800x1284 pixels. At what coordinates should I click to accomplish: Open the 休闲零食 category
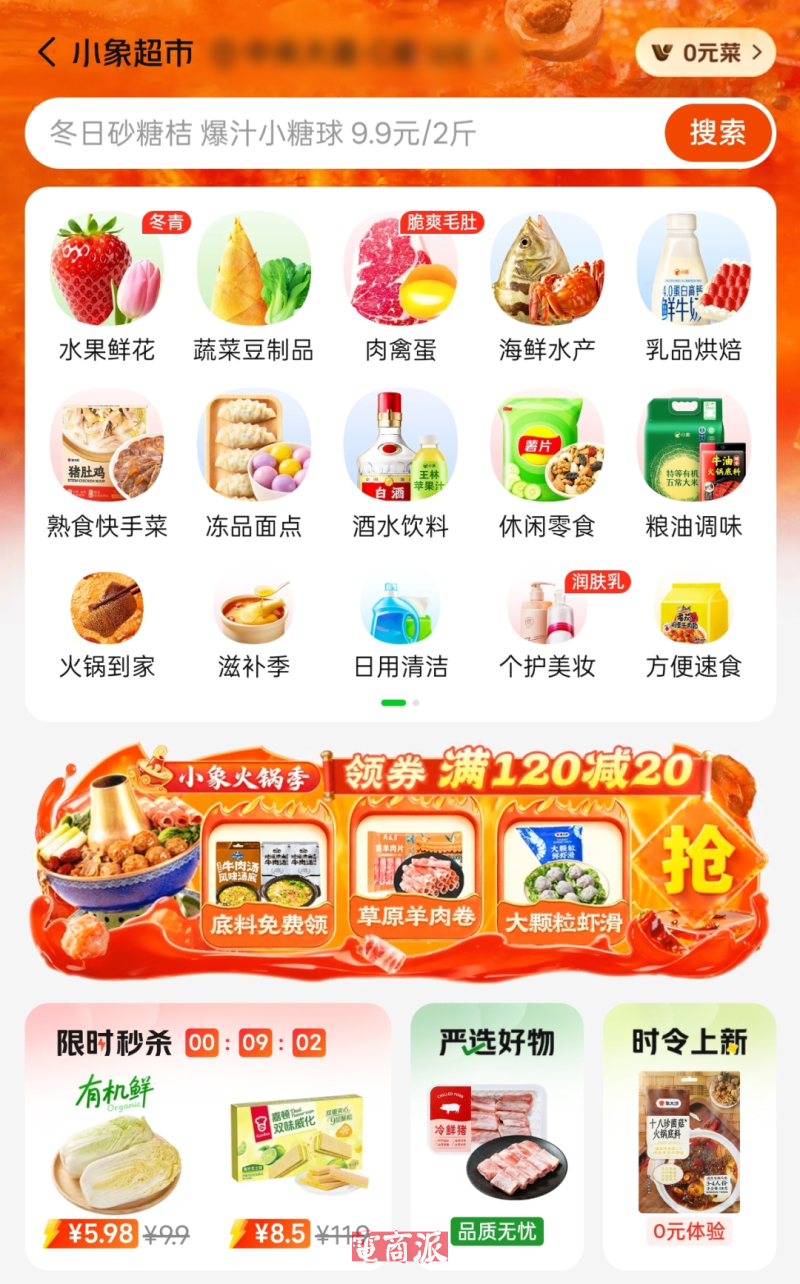tap(547, 463)
